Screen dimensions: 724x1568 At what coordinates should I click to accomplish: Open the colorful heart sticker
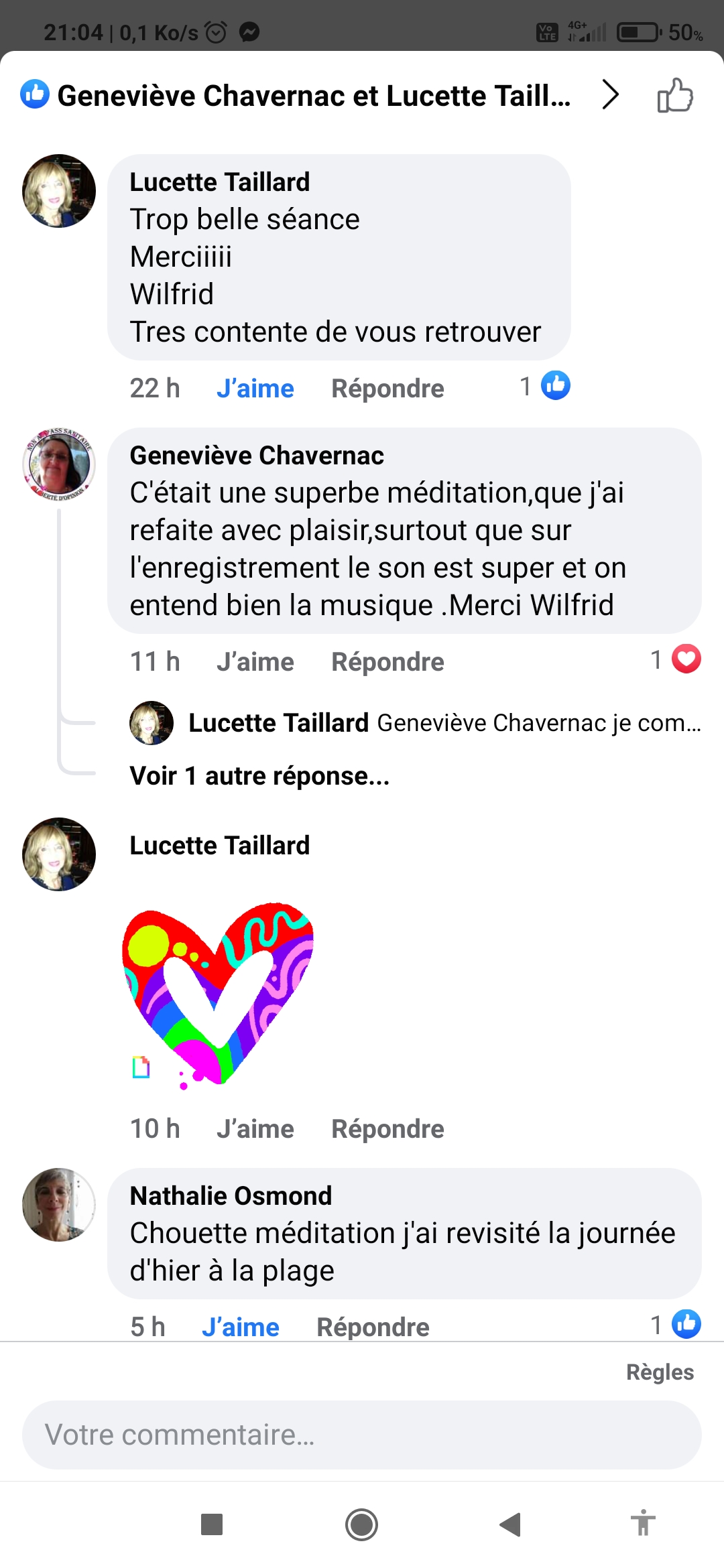pos(218,993)
